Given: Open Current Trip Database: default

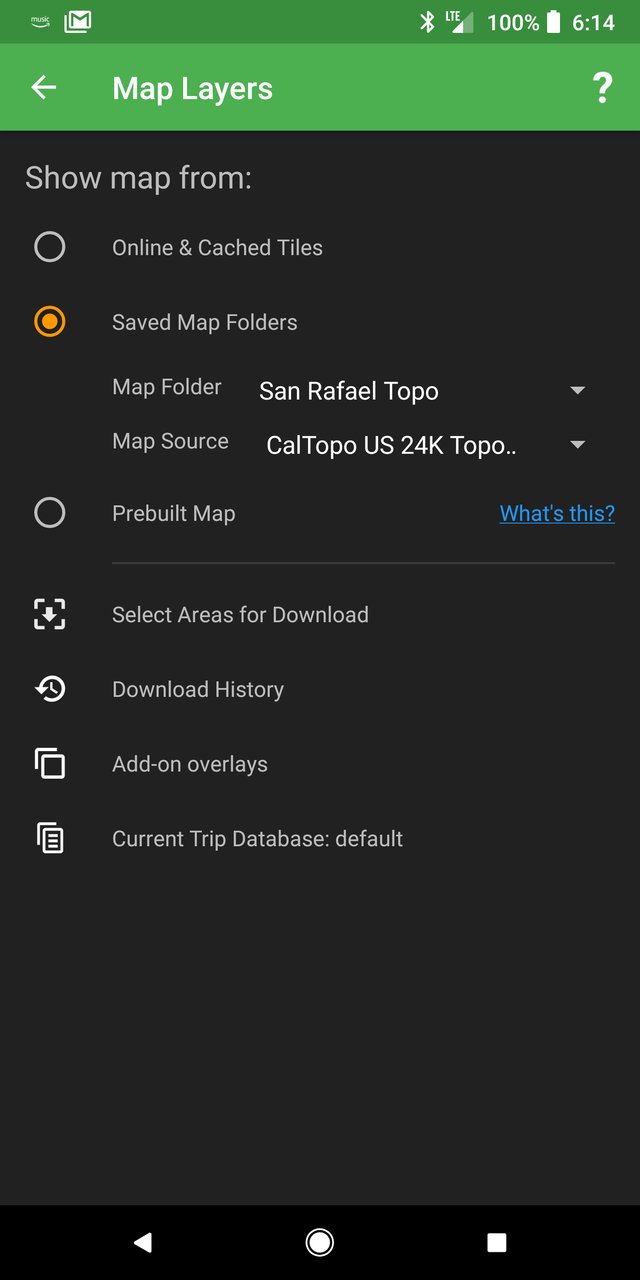Looking at the screenshot, I should coord(320,839).
